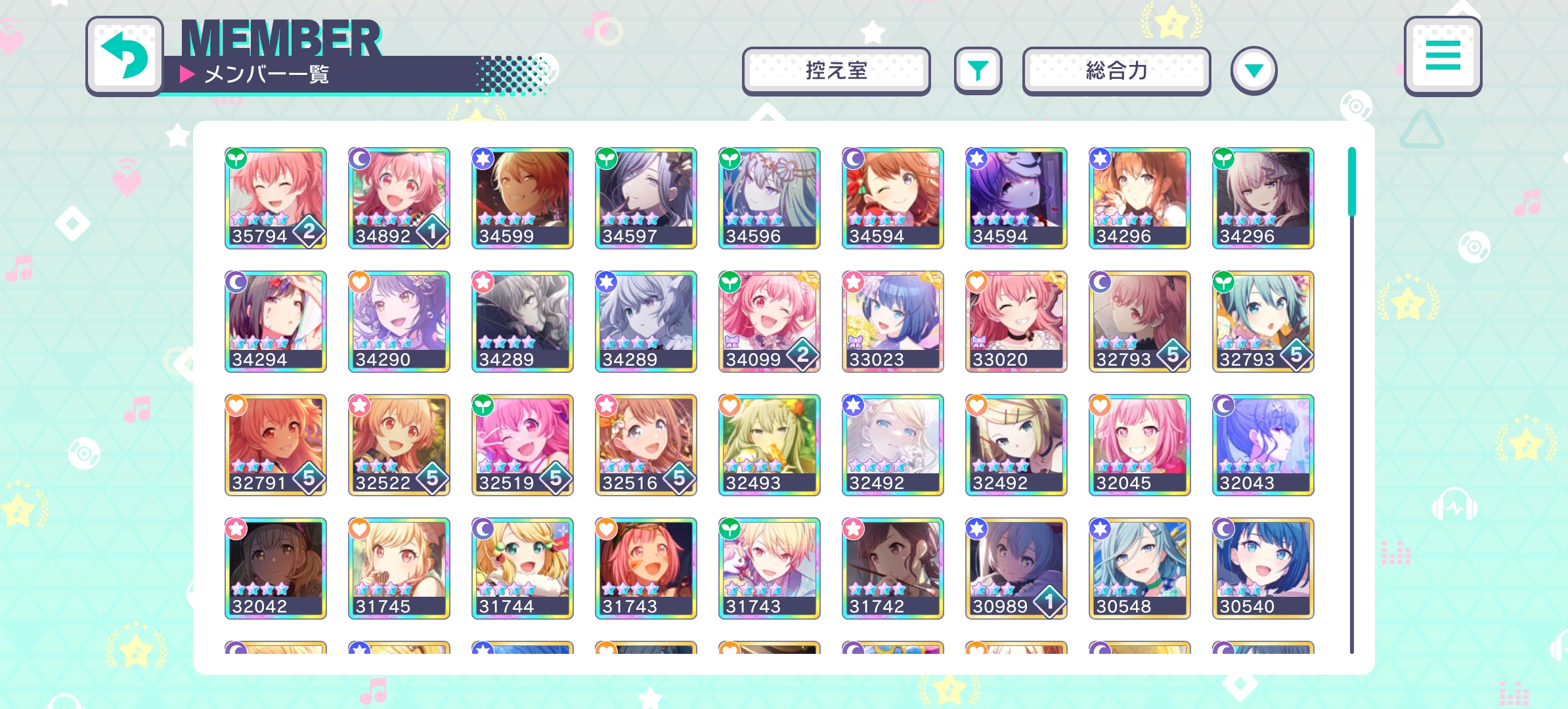Open the 控え室 button

[x=836, y=71]
